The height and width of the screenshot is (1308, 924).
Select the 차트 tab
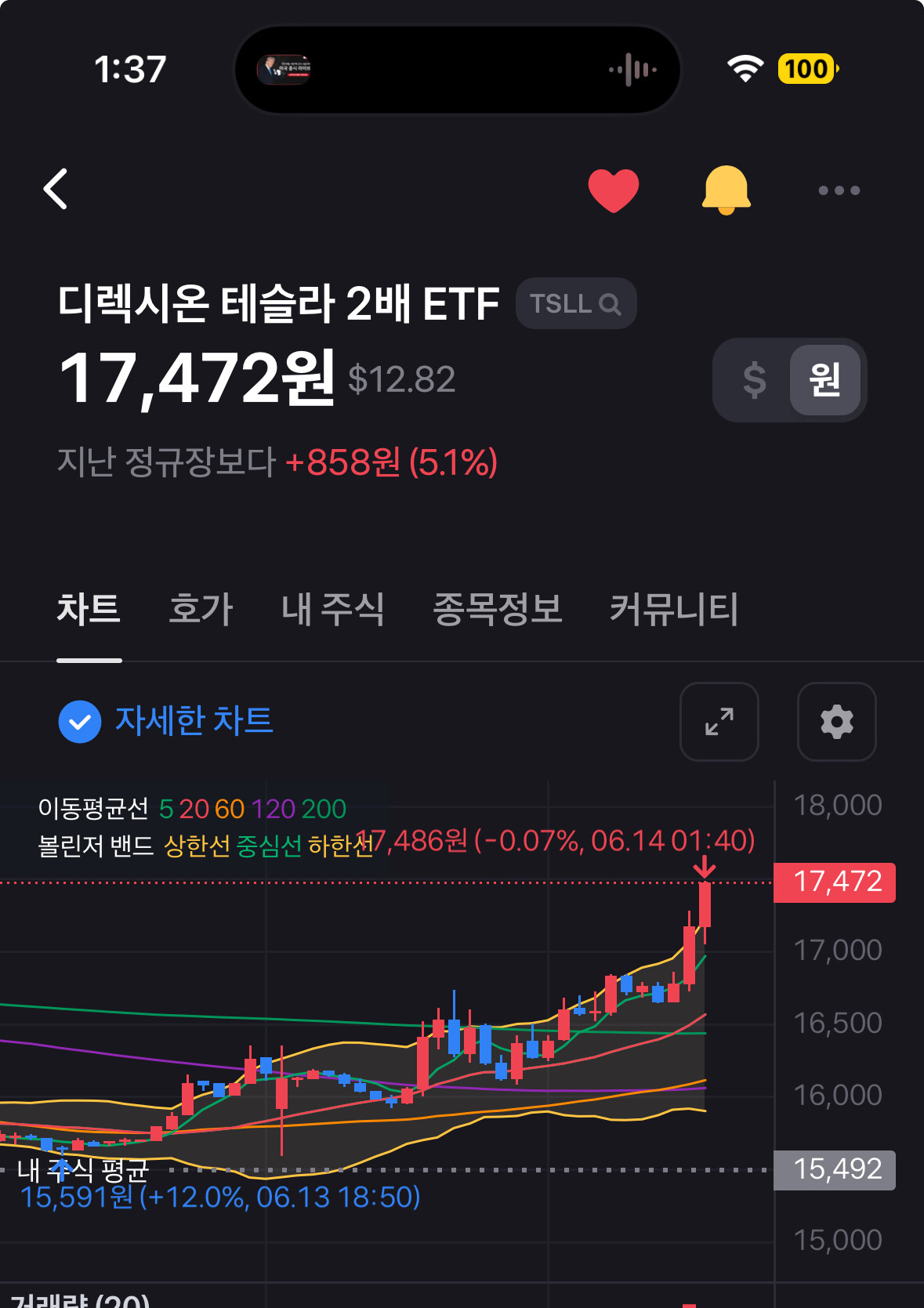click(89, 609)
